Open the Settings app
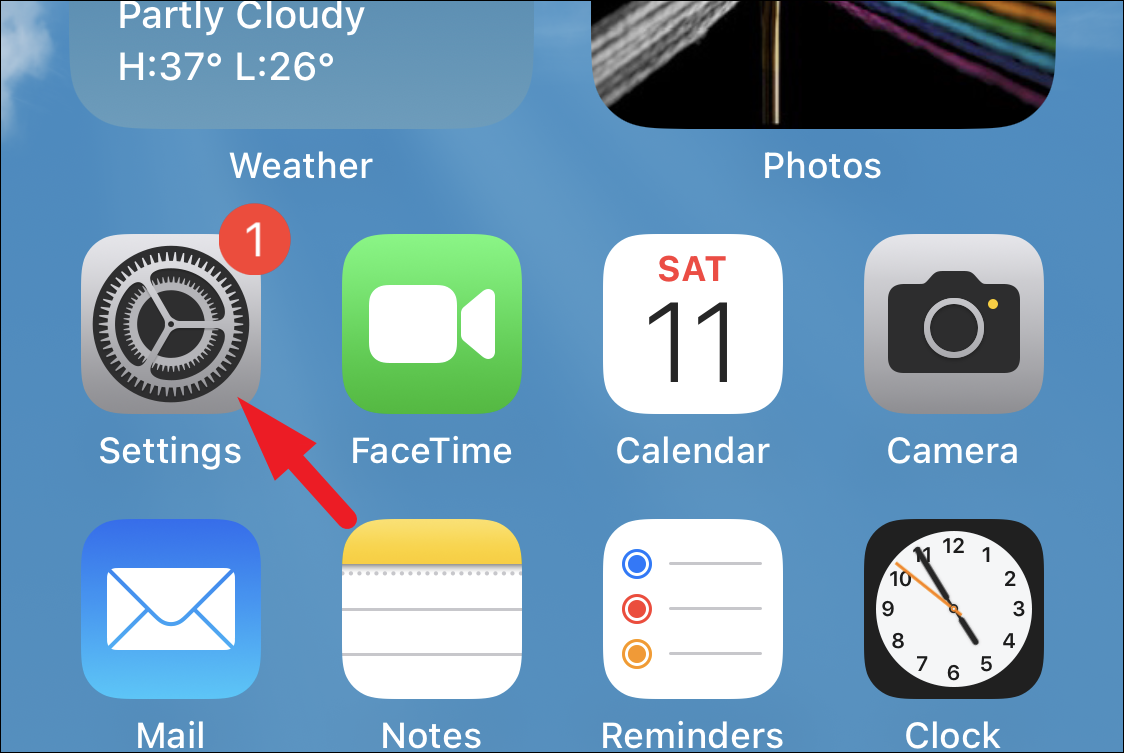The width and height of the screenshot is (1124, 753). coord(170,324)
